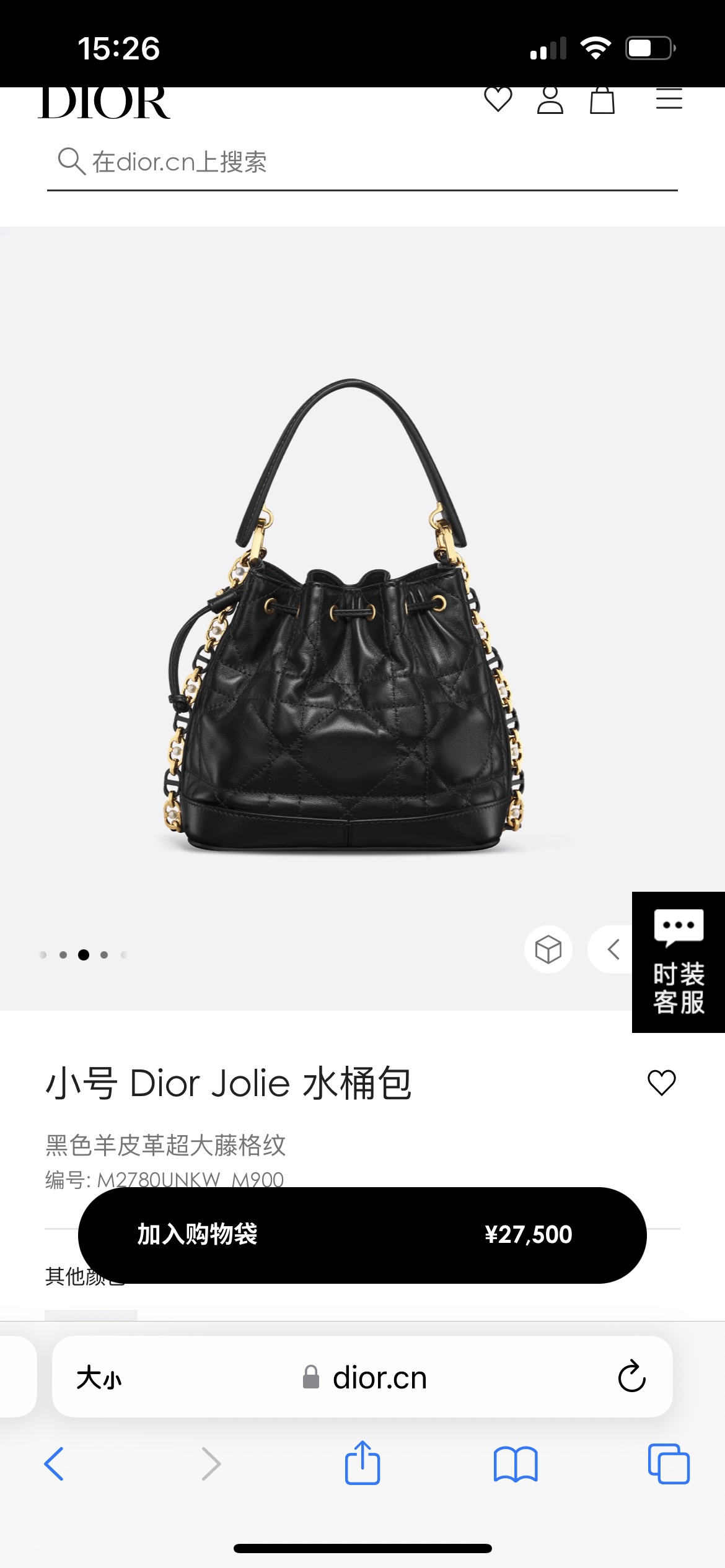Screen dimensions: 725x1568
Task: Show all open tabs
Action: (x=669, y=1464)
